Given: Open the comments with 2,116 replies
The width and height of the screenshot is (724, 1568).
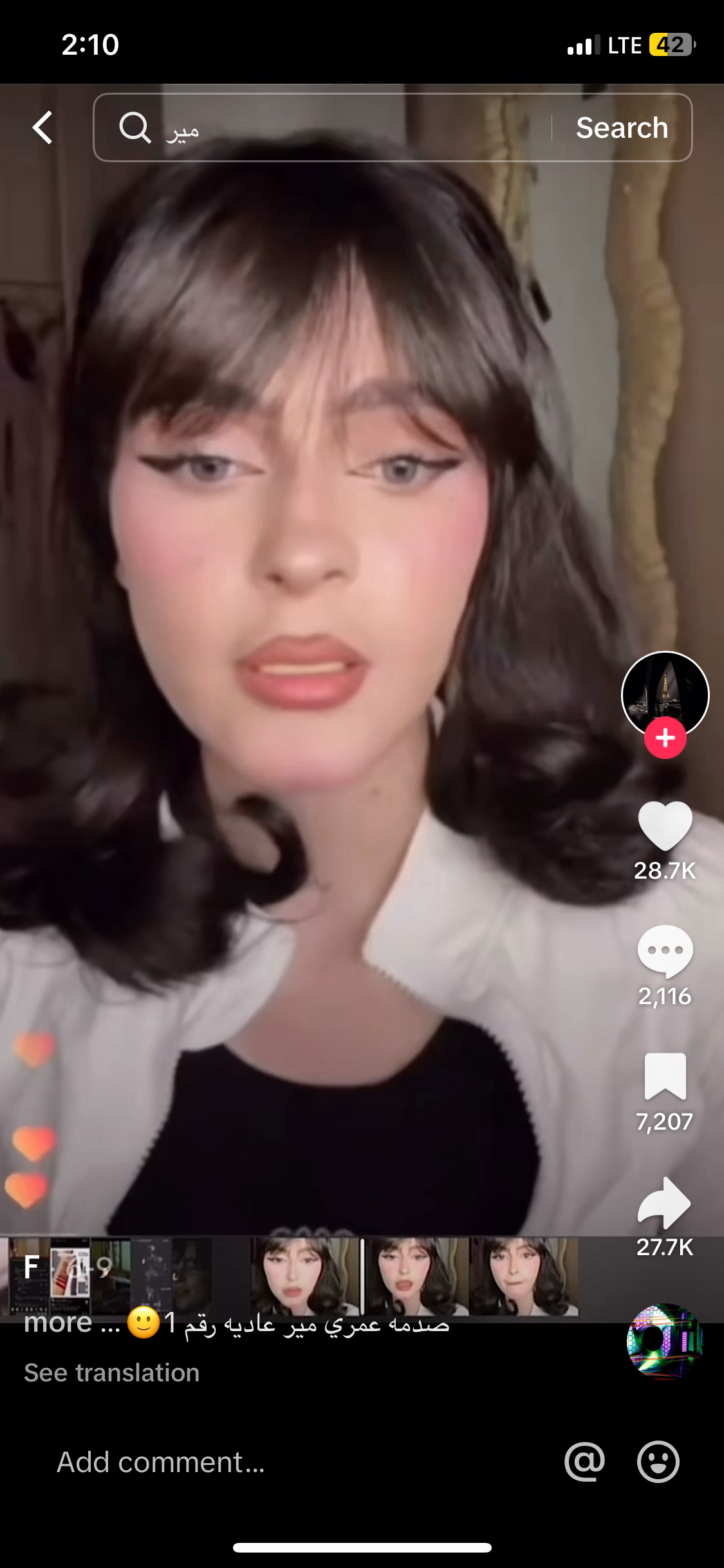Looking at the screenshot, I should [x=665, y=951].
